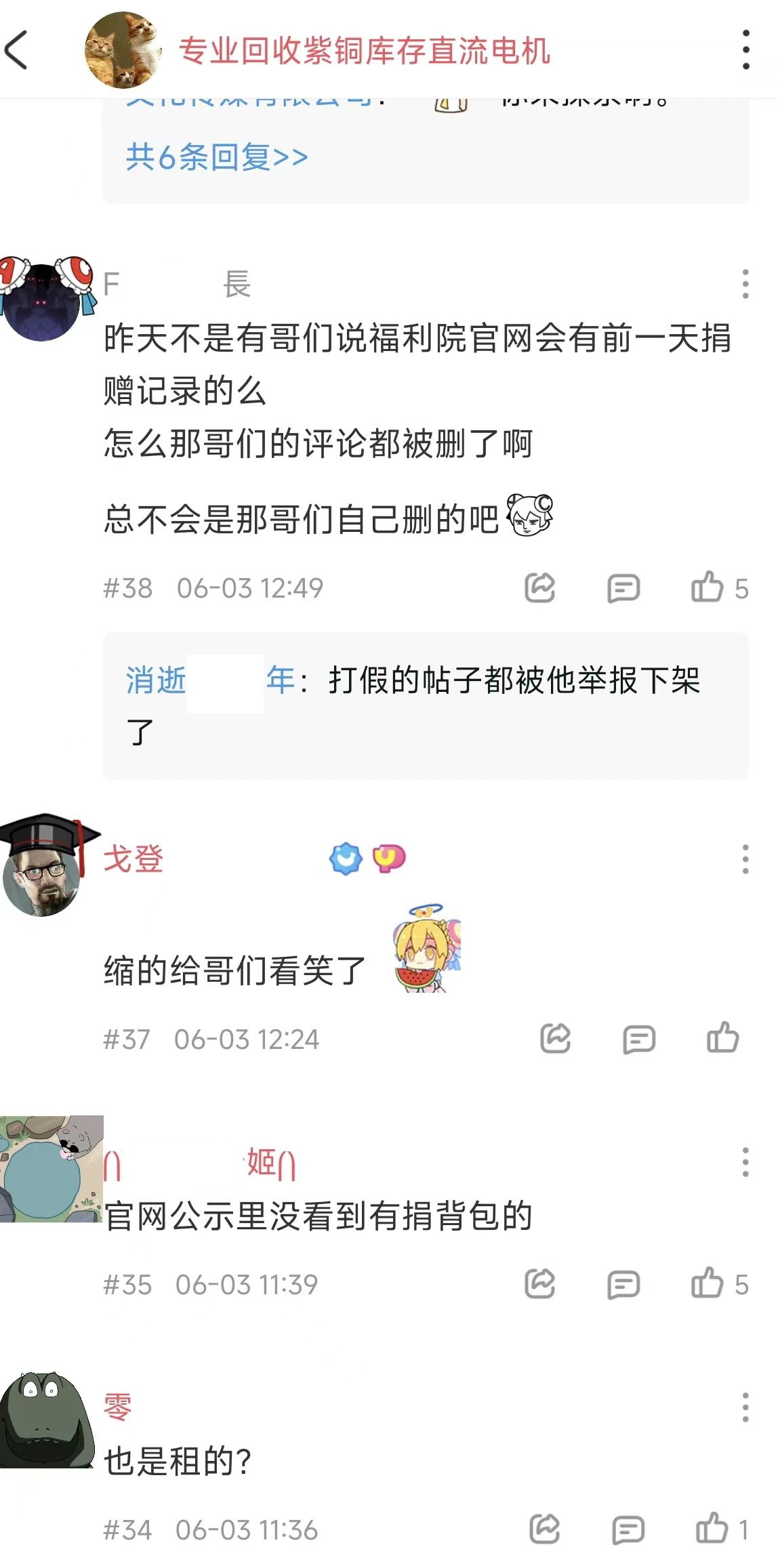Screen dimensions: 778x1568
Task: Share comment #38
Action: pyautogui.click(x=540, y=587)
